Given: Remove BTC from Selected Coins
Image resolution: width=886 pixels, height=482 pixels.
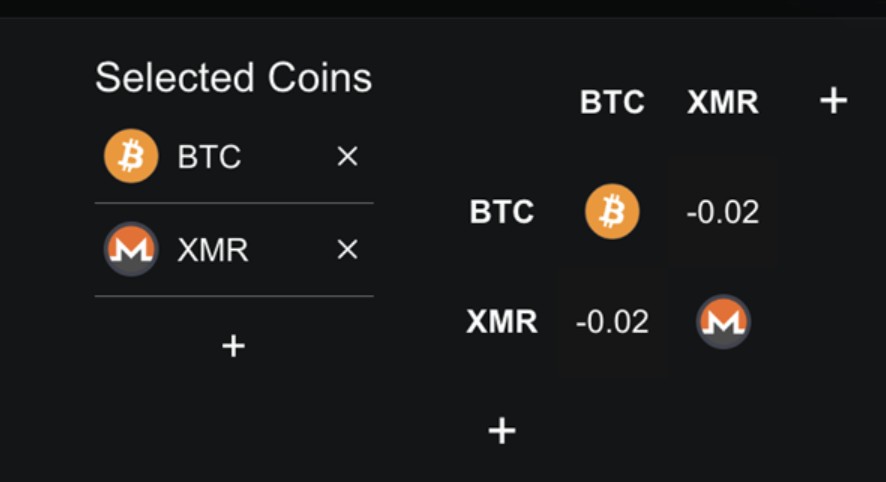Looking at the screenshot, I should click(347, 157).
